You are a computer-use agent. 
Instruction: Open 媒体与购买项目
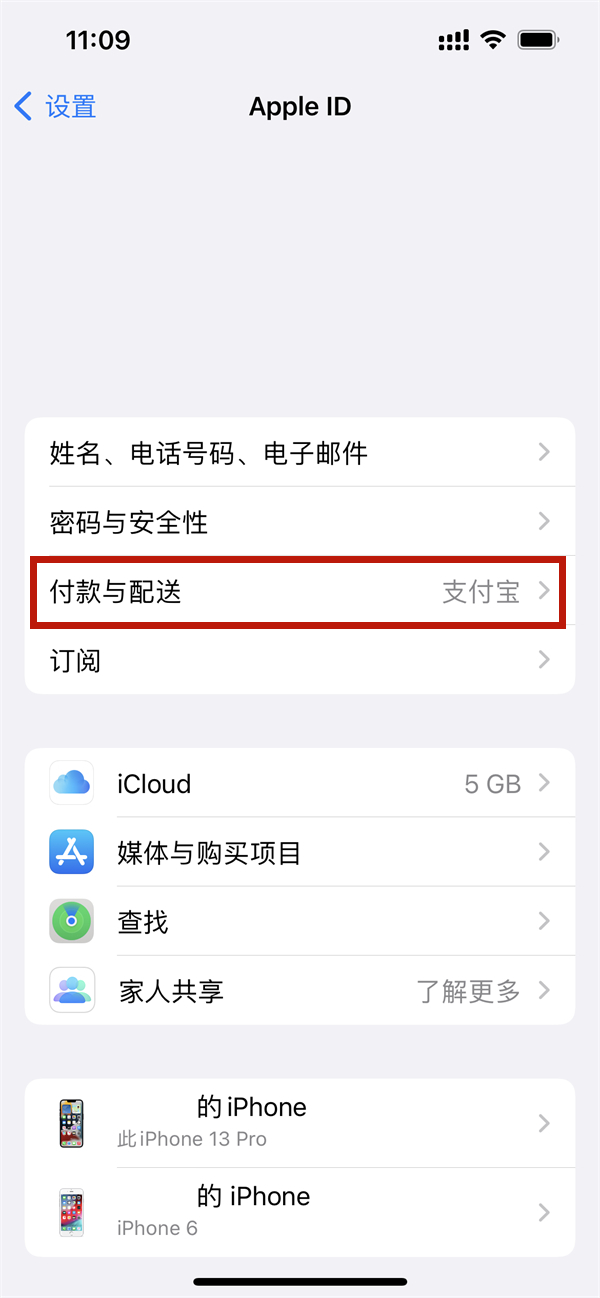299,852
